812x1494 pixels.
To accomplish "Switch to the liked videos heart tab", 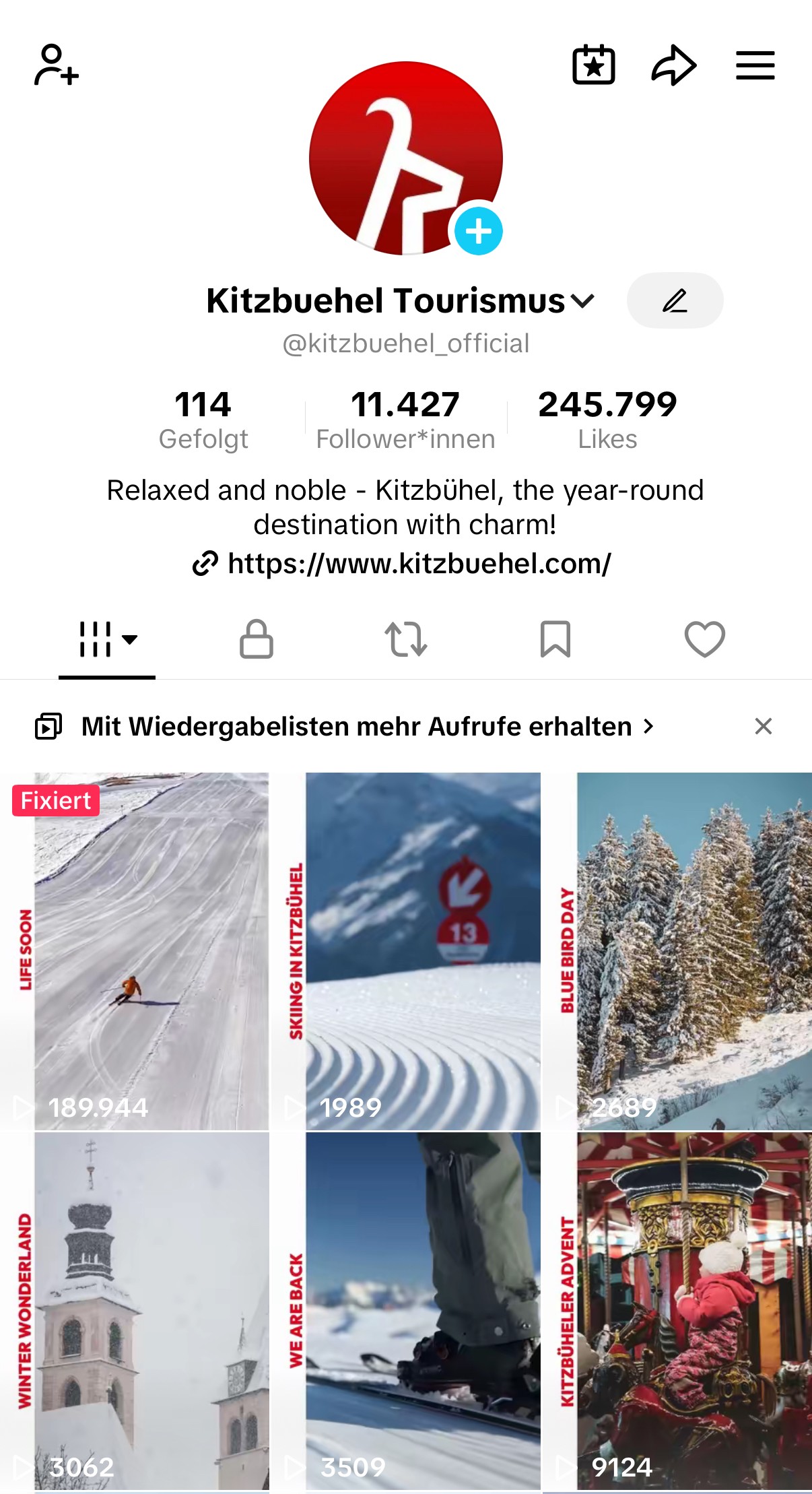I will click(704, 639).
